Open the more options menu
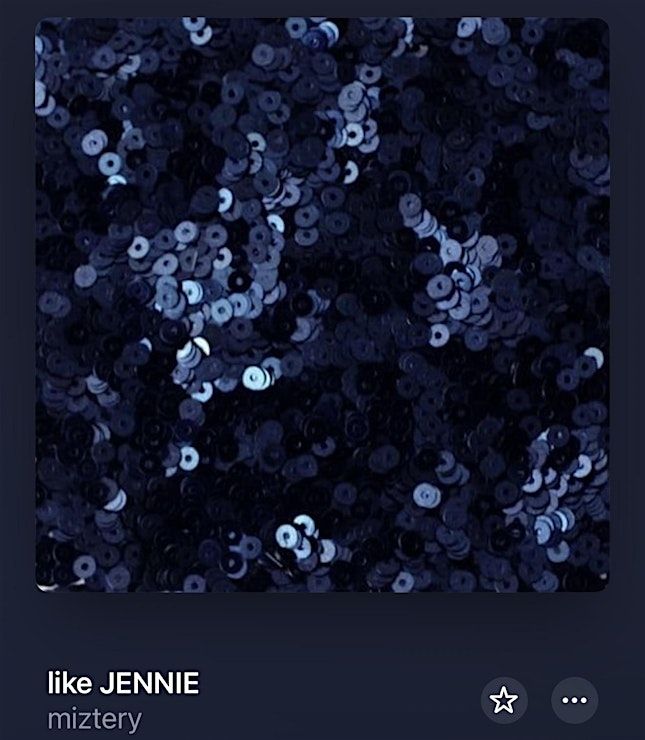Screen dimensions: 645x740 tap(575, 700)
